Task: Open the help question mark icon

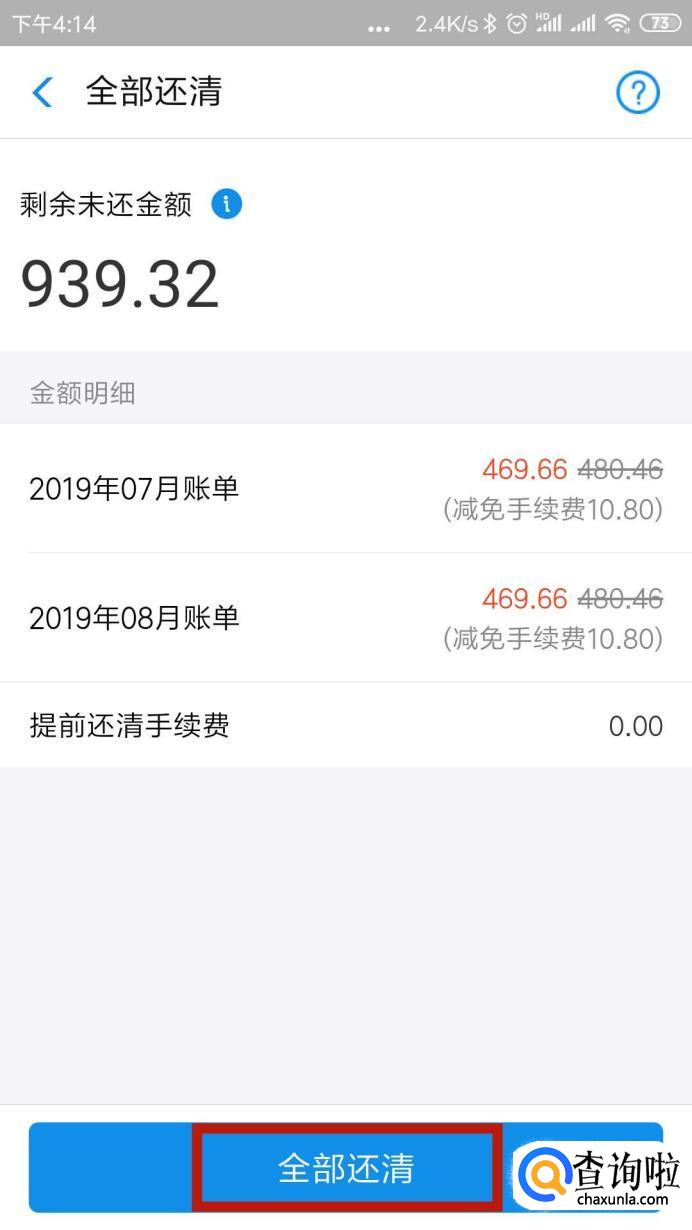Action: click(637, 93)
